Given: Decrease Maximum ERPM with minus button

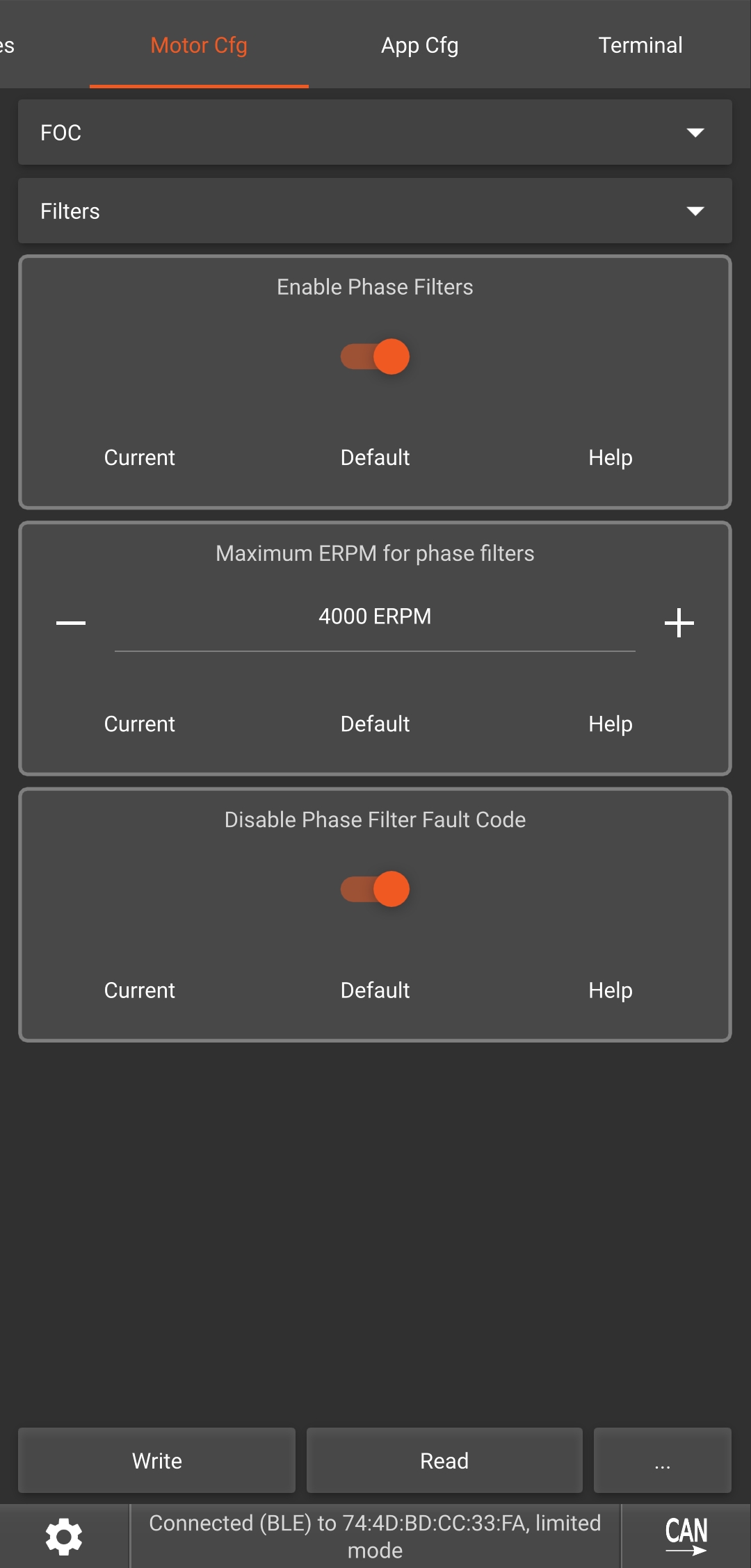Looking at the screenshot, I should coord(71,623).
